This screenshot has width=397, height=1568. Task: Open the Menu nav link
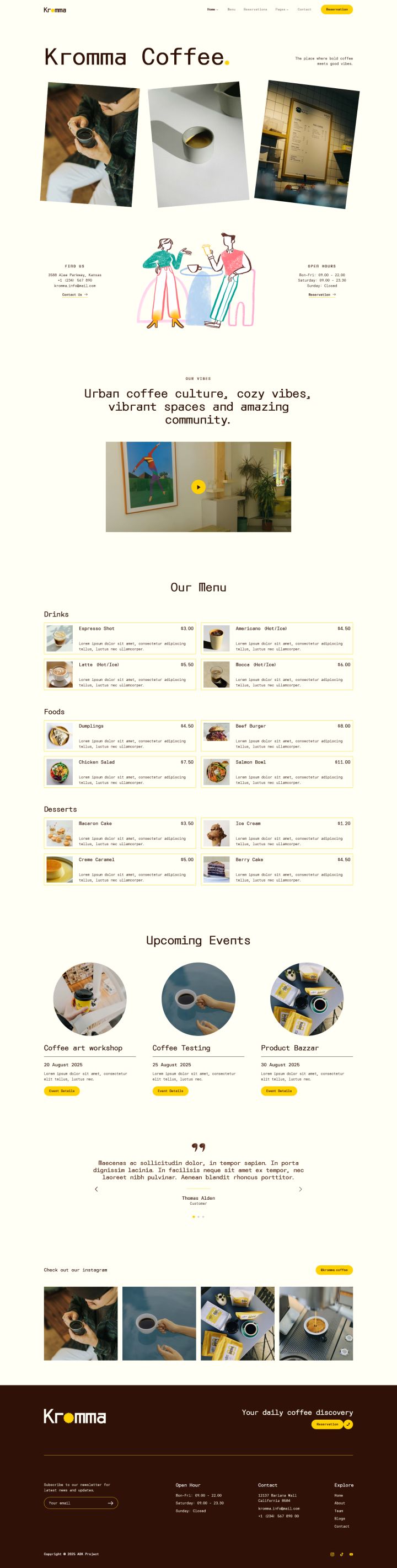point(232,10)
